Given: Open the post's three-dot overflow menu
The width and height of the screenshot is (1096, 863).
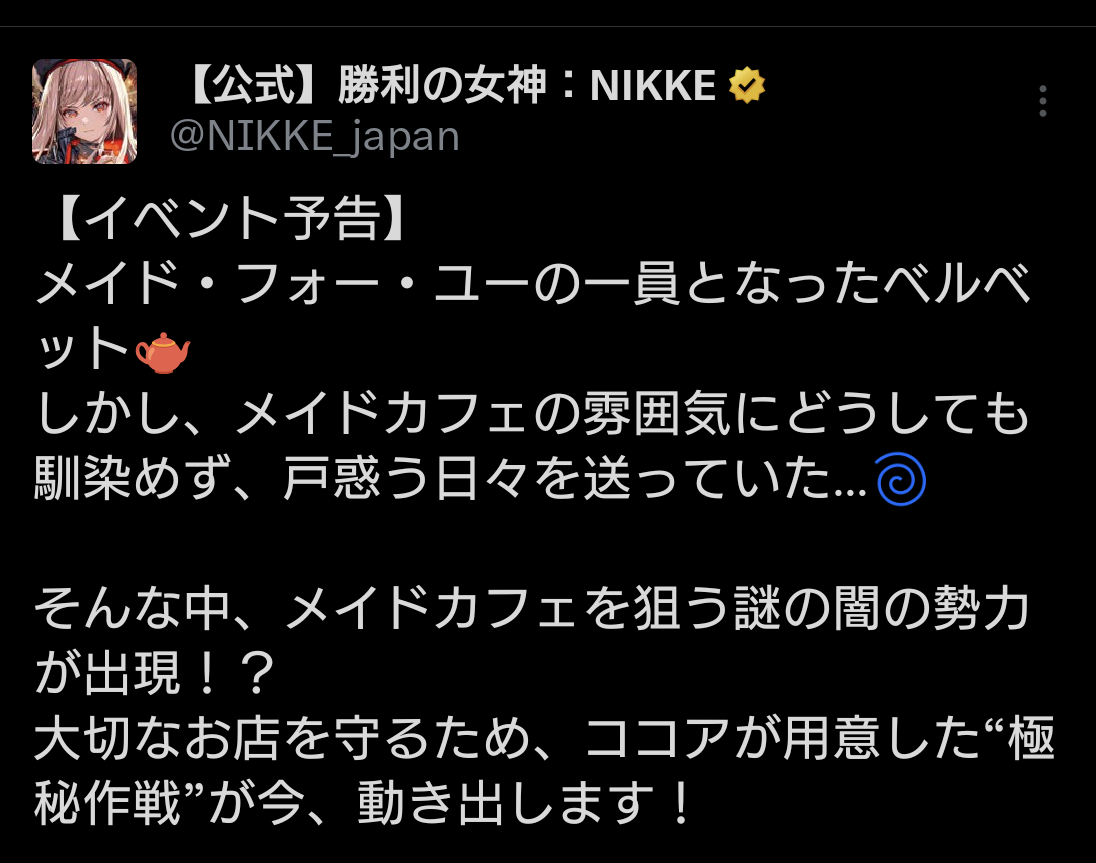Looking at the screenshot, I should [x=1042, y=101].
